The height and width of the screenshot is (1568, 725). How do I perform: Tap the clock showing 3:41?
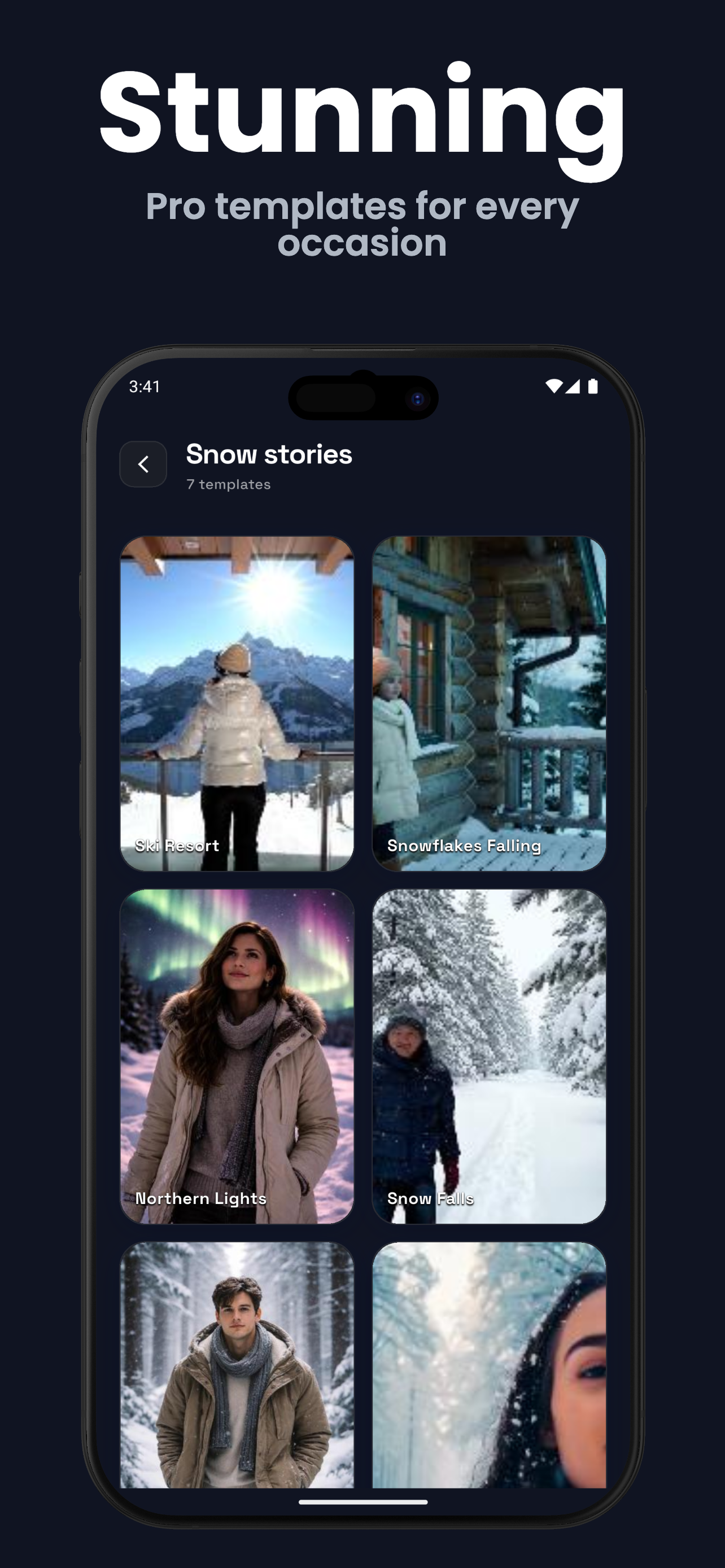point(146,386)
